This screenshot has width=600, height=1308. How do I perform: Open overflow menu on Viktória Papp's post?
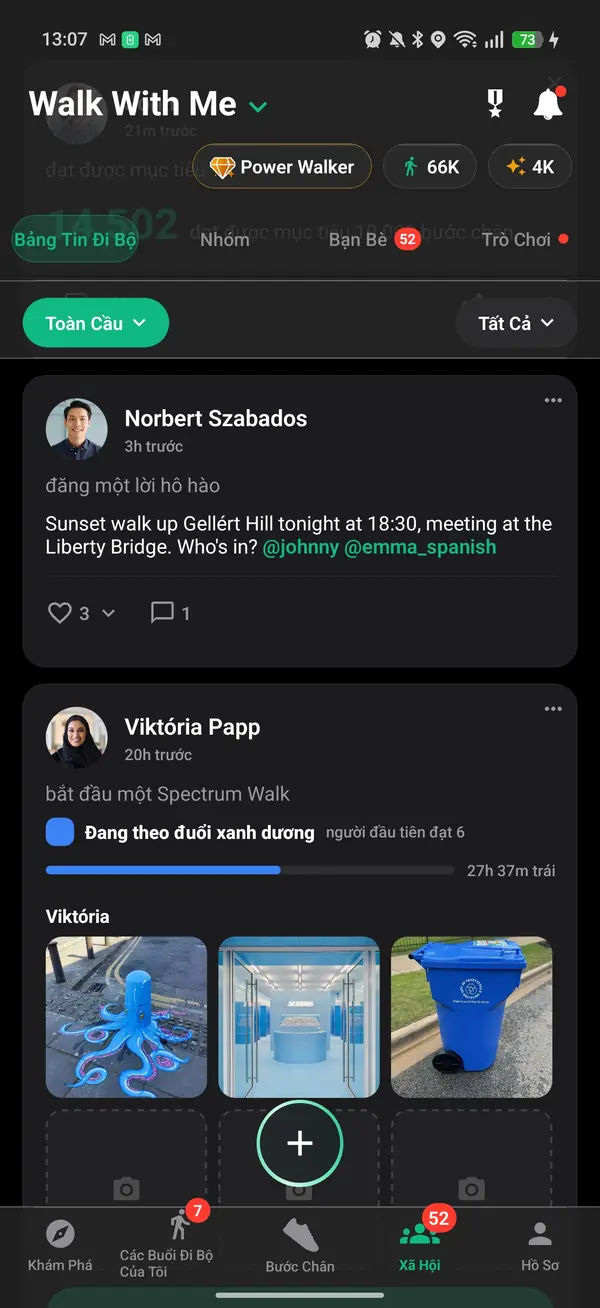(553, 709)
